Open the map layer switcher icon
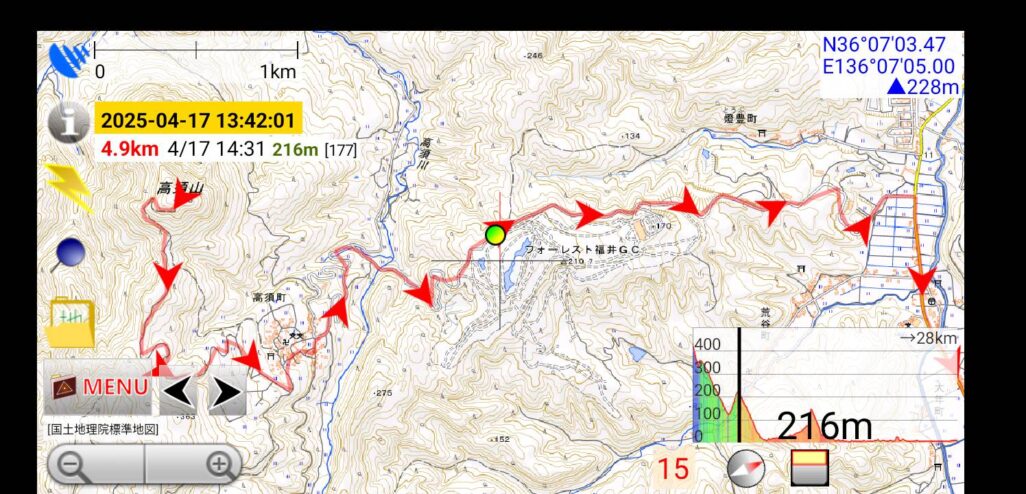The width and height of the screenshot is (1026, 494). [x=809, y=468]
